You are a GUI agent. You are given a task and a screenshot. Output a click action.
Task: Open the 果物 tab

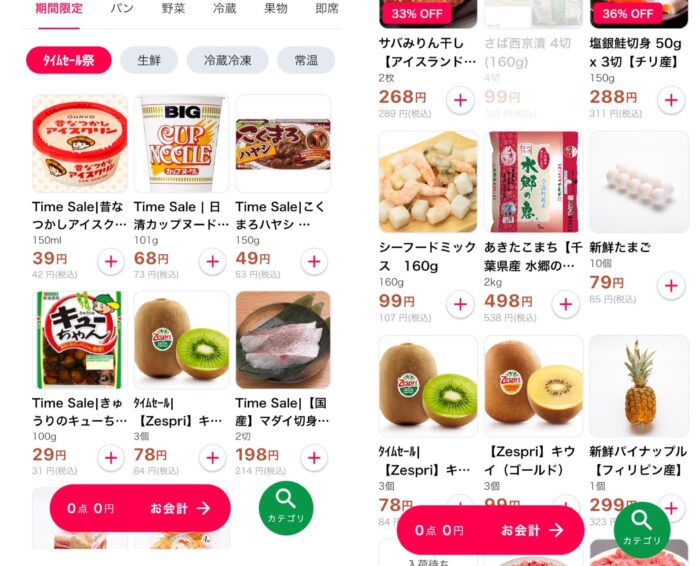(275, 9)
